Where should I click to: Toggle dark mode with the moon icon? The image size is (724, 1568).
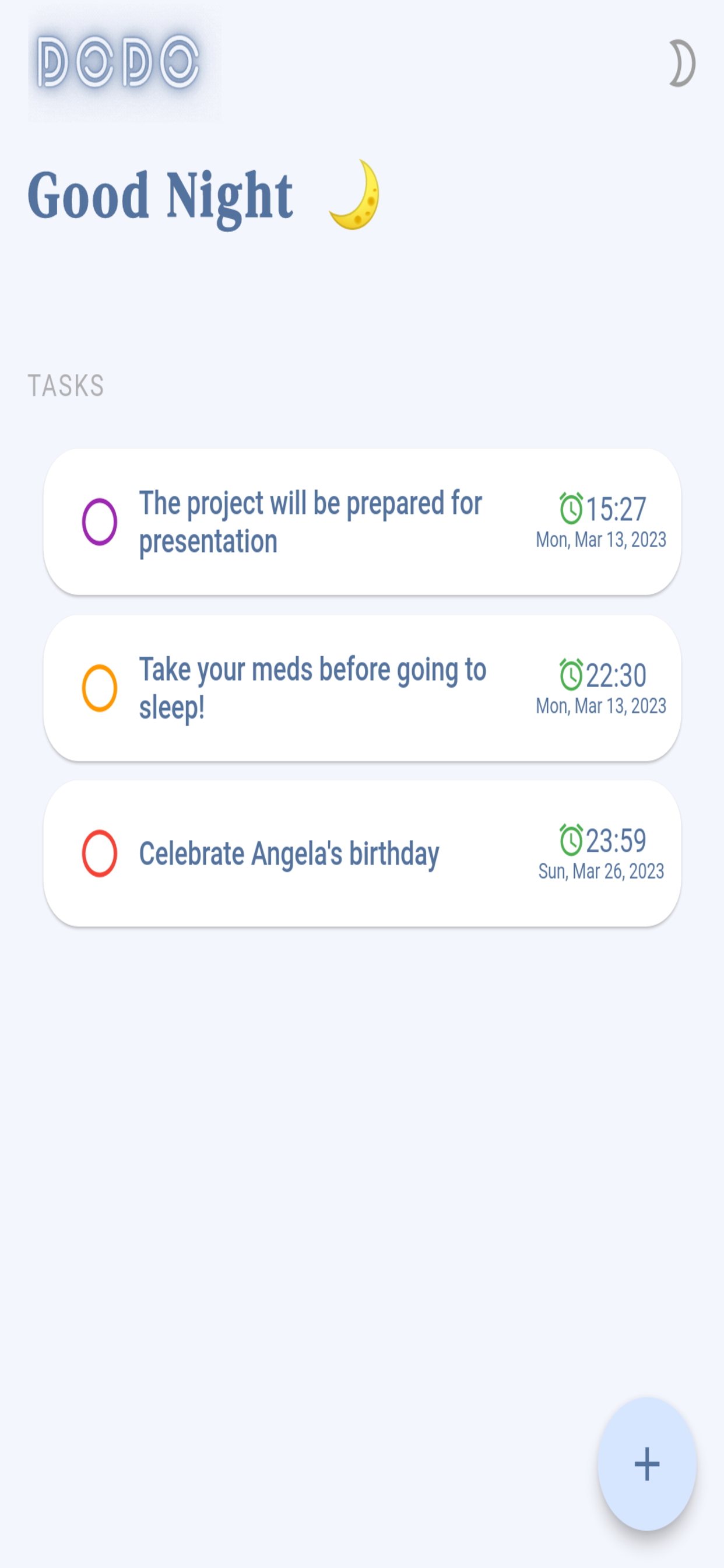[681, 64]
